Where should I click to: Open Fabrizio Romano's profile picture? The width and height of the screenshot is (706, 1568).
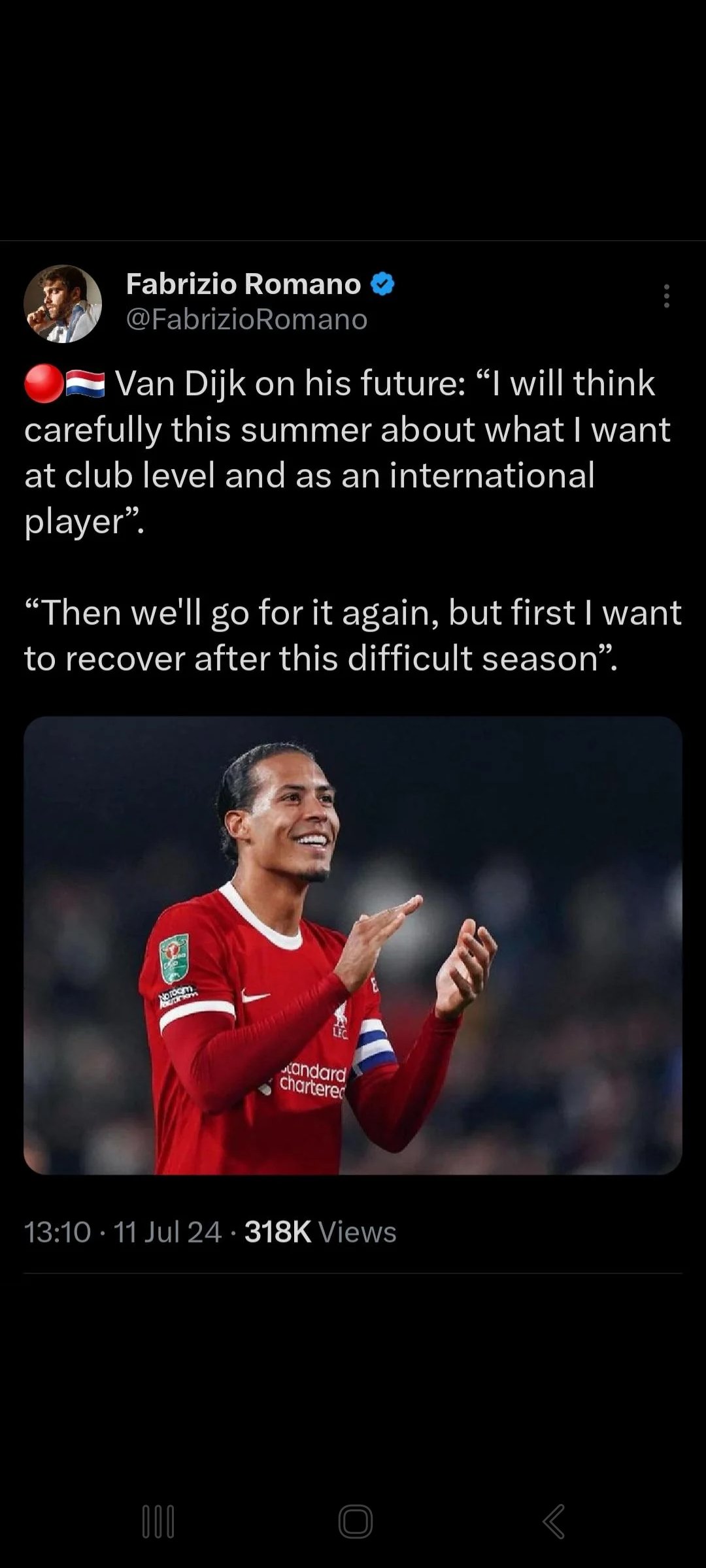point(63,304)
